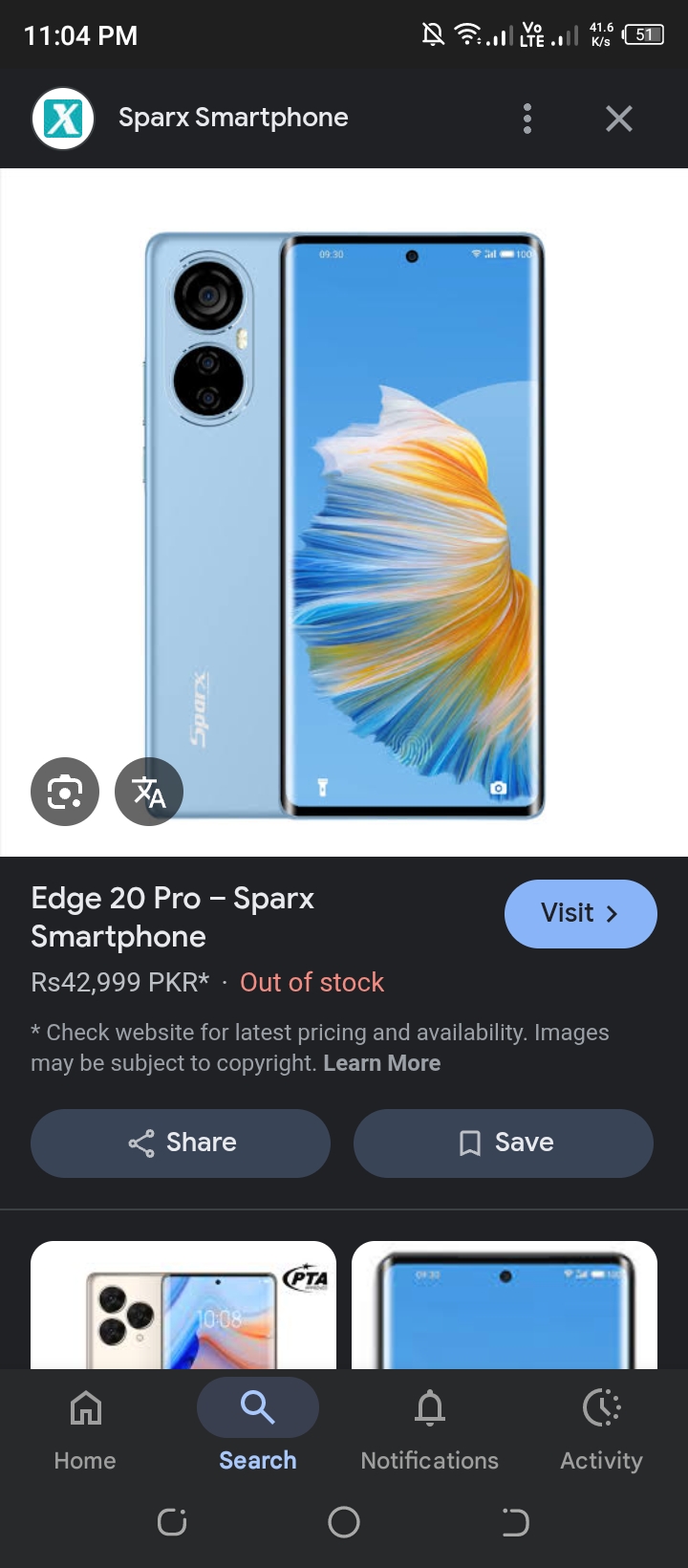Close the image viewer

click(x=619, y=119)
